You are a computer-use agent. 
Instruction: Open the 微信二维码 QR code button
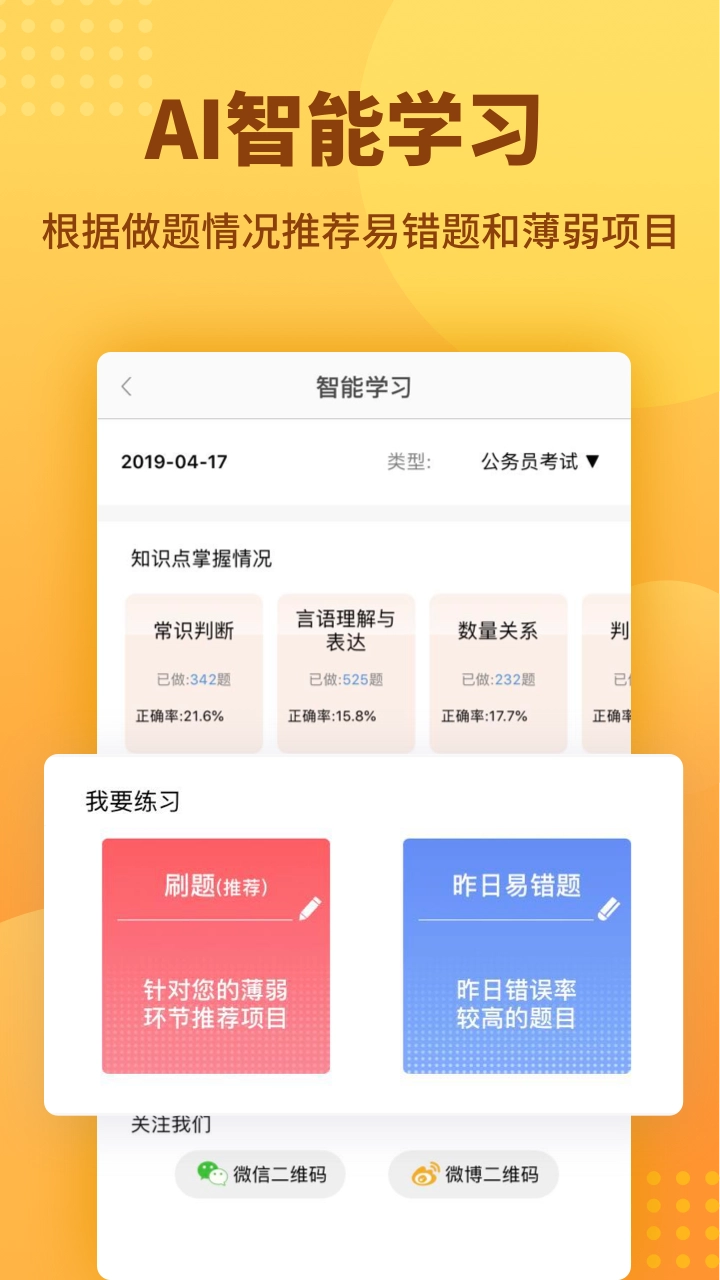[260, 1175]
